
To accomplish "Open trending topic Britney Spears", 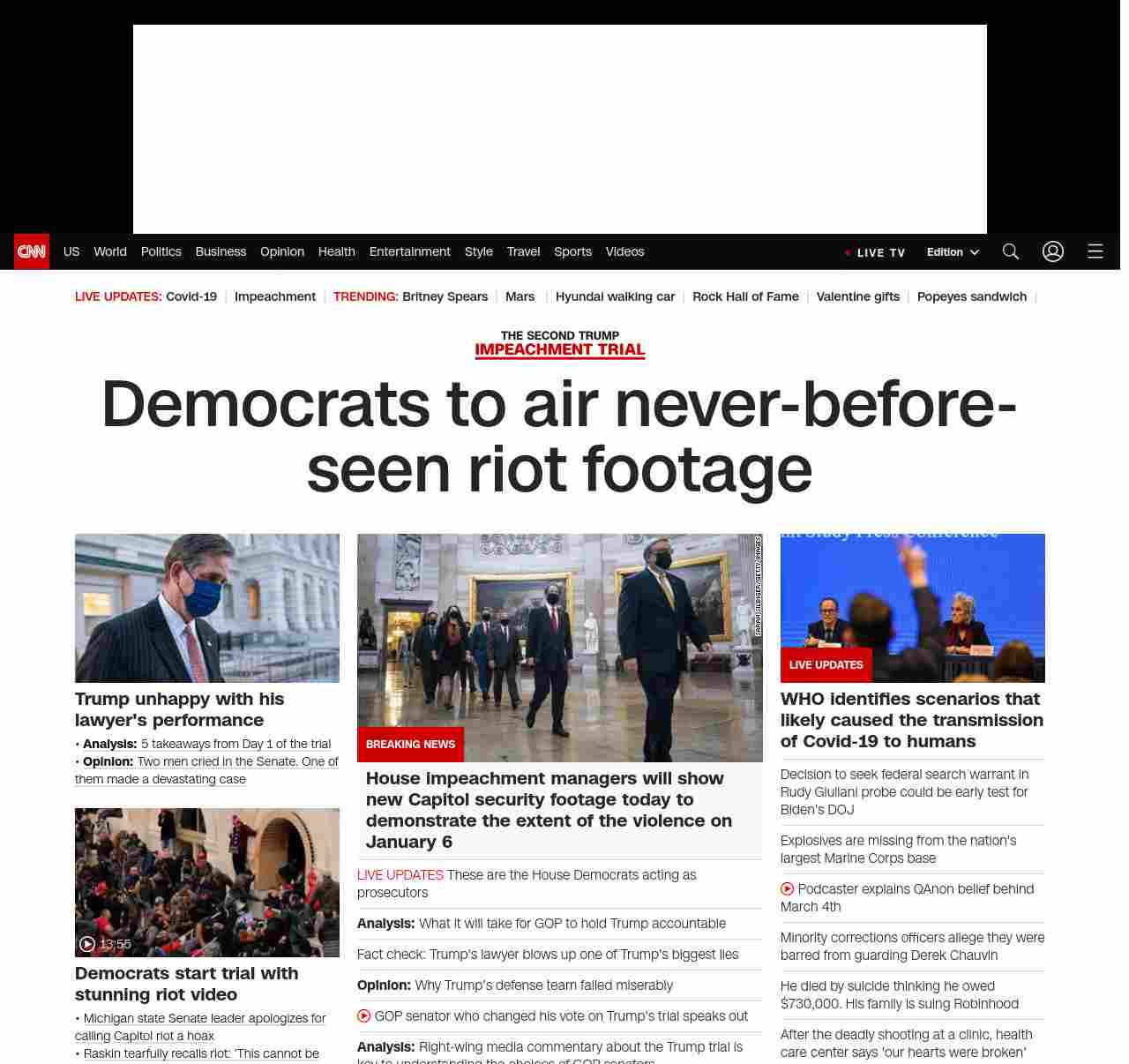I will tap(445, 297).
